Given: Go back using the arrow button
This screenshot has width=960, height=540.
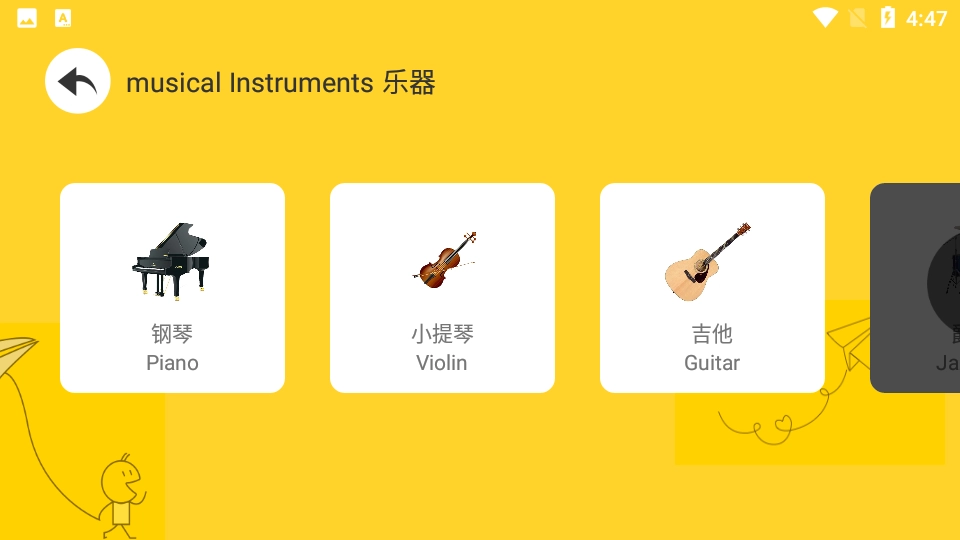Looking at the screenshot, I should pos(78,81).
